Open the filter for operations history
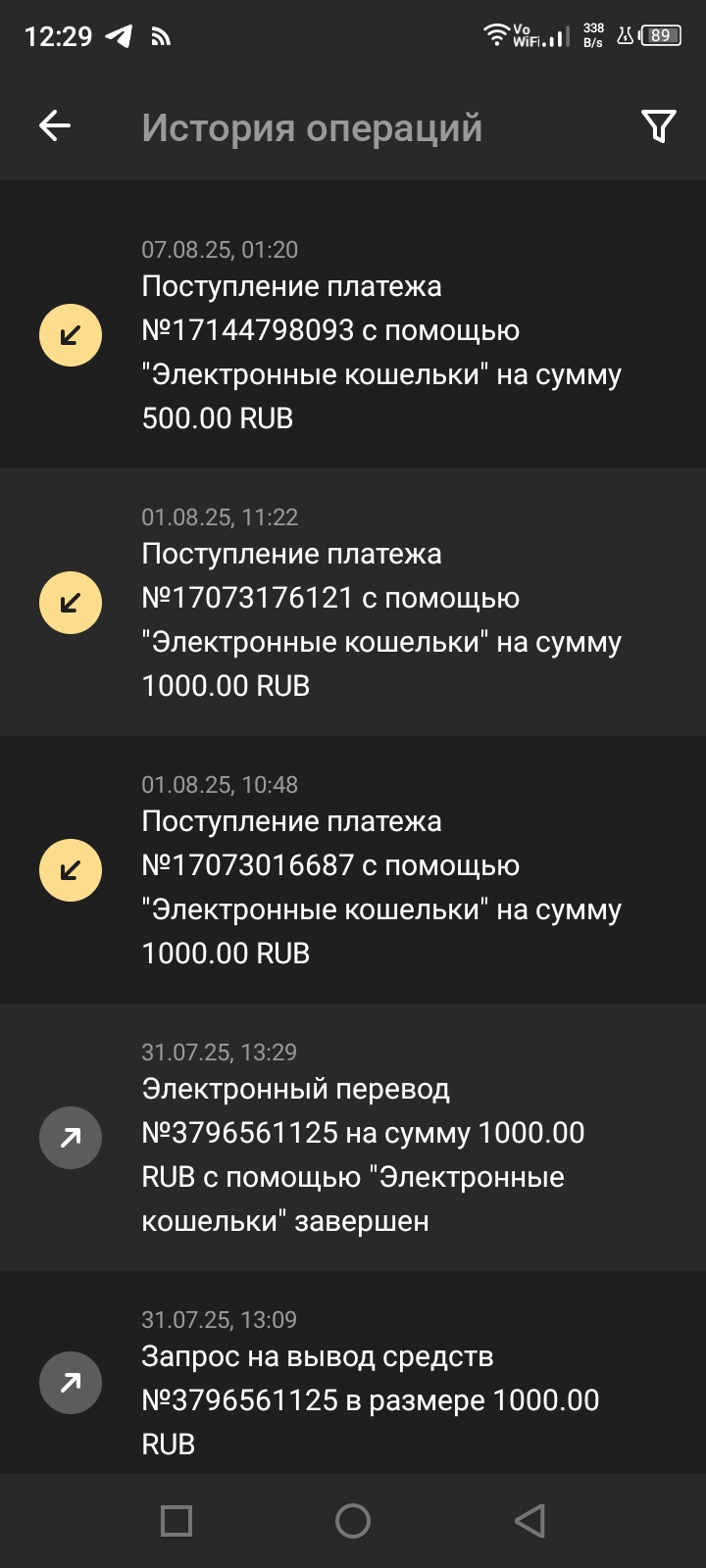 [658, 125]
